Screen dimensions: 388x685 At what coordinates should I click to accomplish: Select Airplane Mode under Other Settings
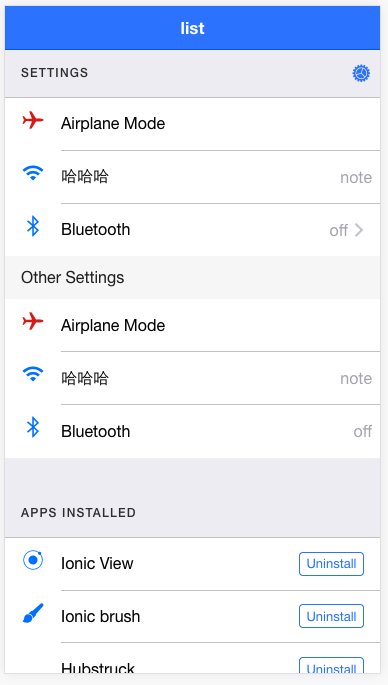tap(192, 325)
